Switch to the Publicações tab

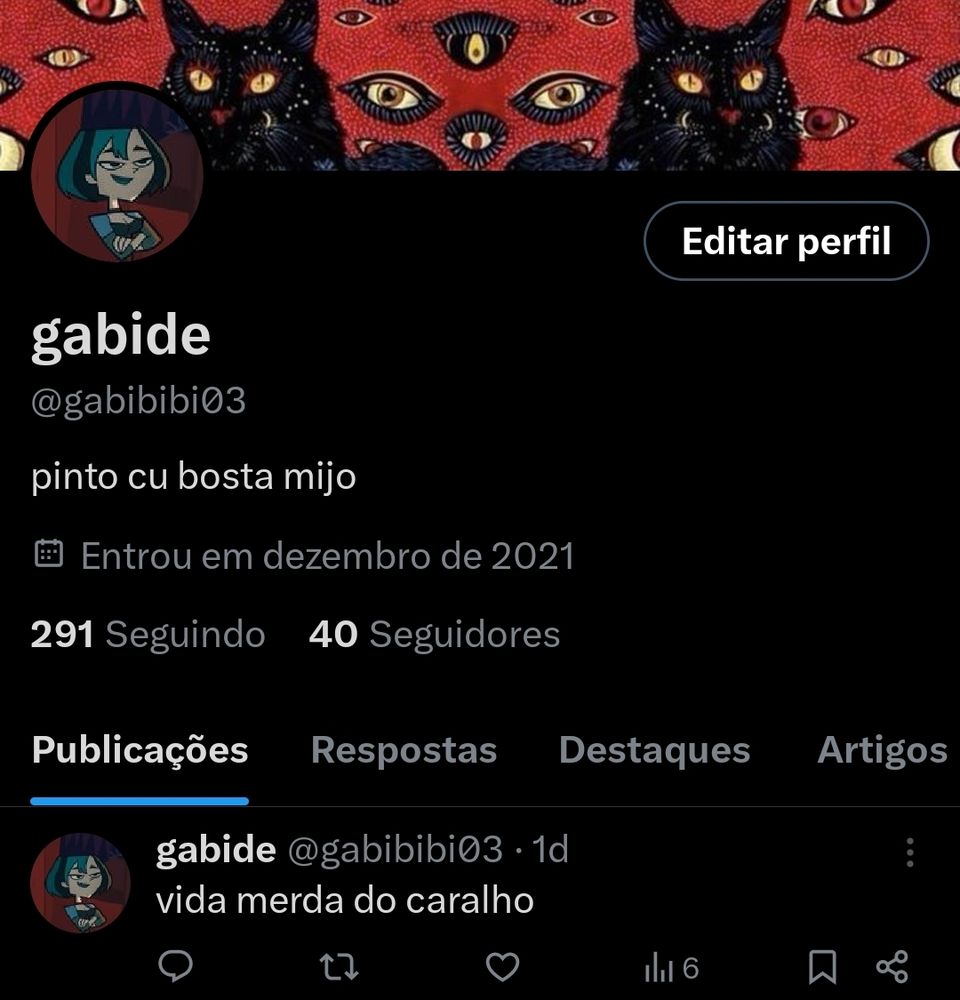tap(140, 750)
